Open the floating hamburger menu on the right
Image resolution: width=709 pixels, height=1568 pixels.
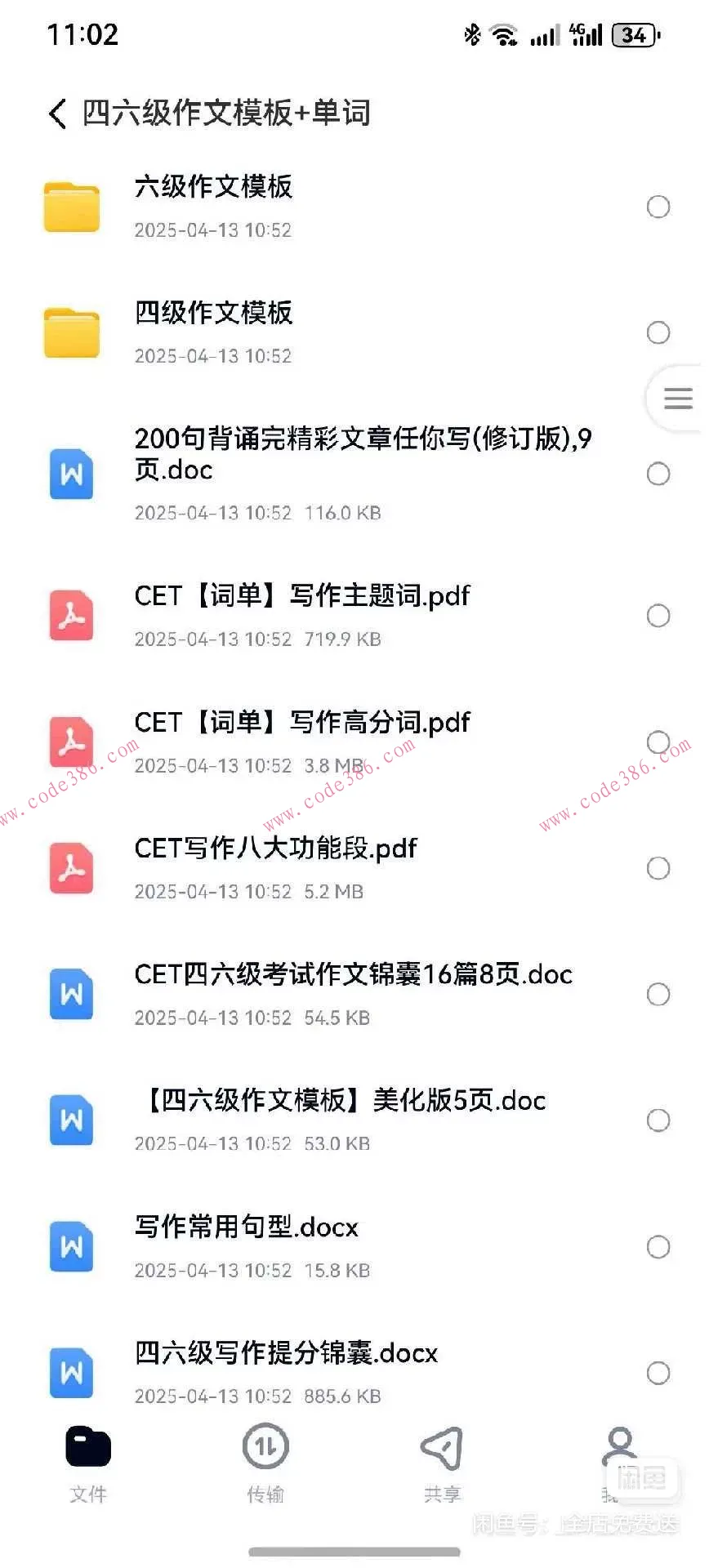[x=676, y=399]
